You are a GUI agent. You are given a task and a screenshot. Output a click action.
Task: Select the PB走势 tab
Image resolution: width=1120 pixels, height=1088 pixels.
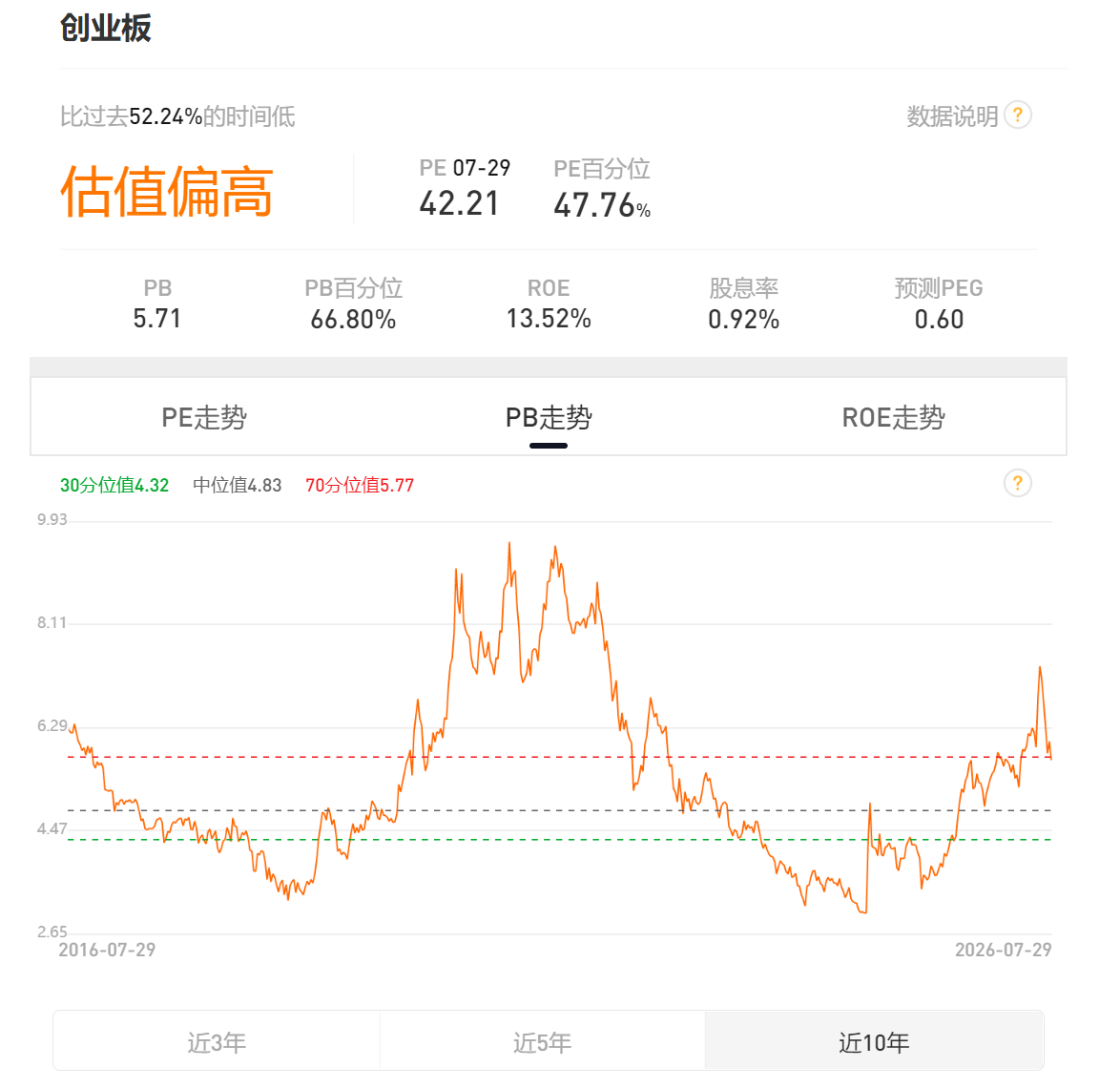(549, 417)
